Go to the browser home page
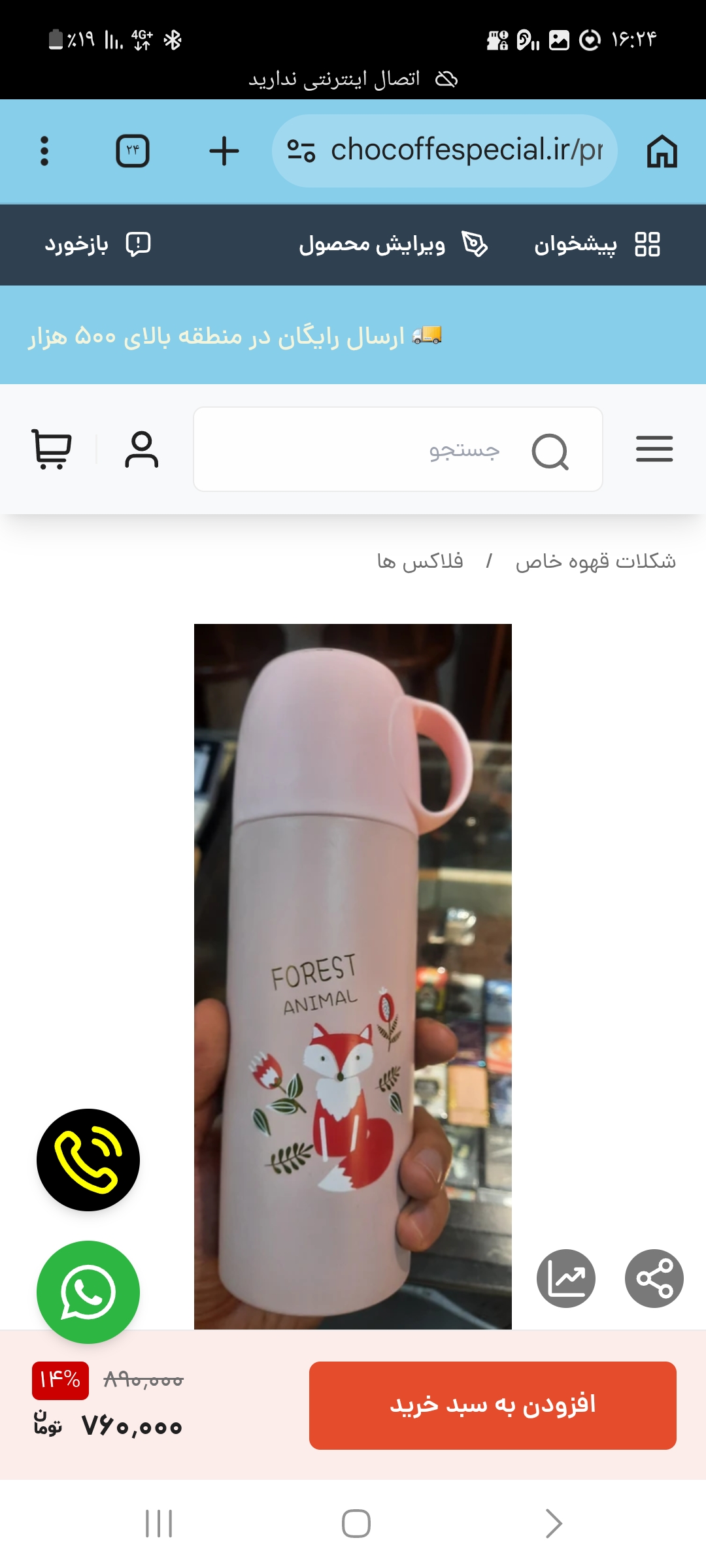Image resolution: width=706 pixels, height=1568 pixels. (x=662, y=151)
